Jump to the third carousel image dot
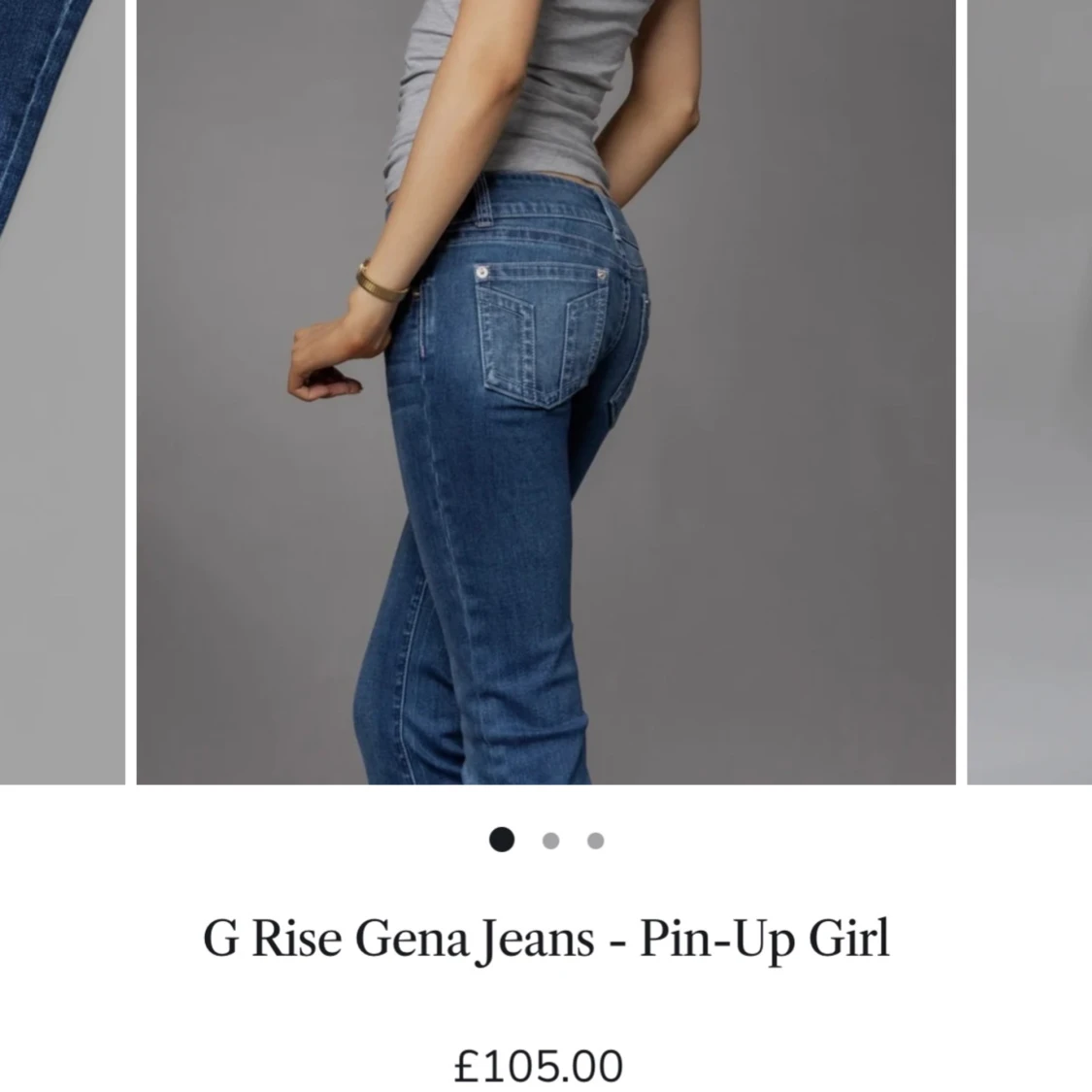The width and height of the screenshot is (1092, 1092). (x=595, y=841)
